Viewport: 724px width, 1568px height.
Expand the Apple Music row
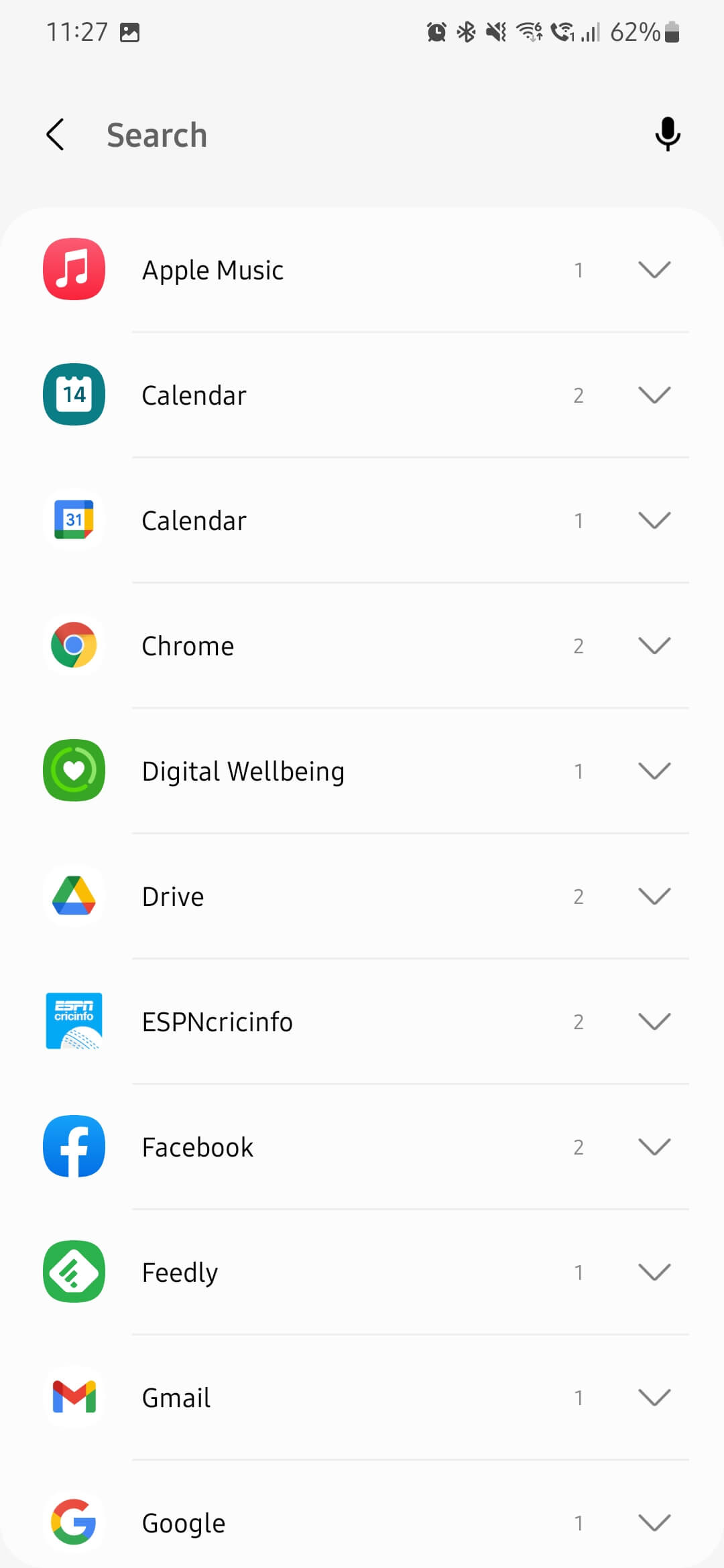[x=654, y=270]
